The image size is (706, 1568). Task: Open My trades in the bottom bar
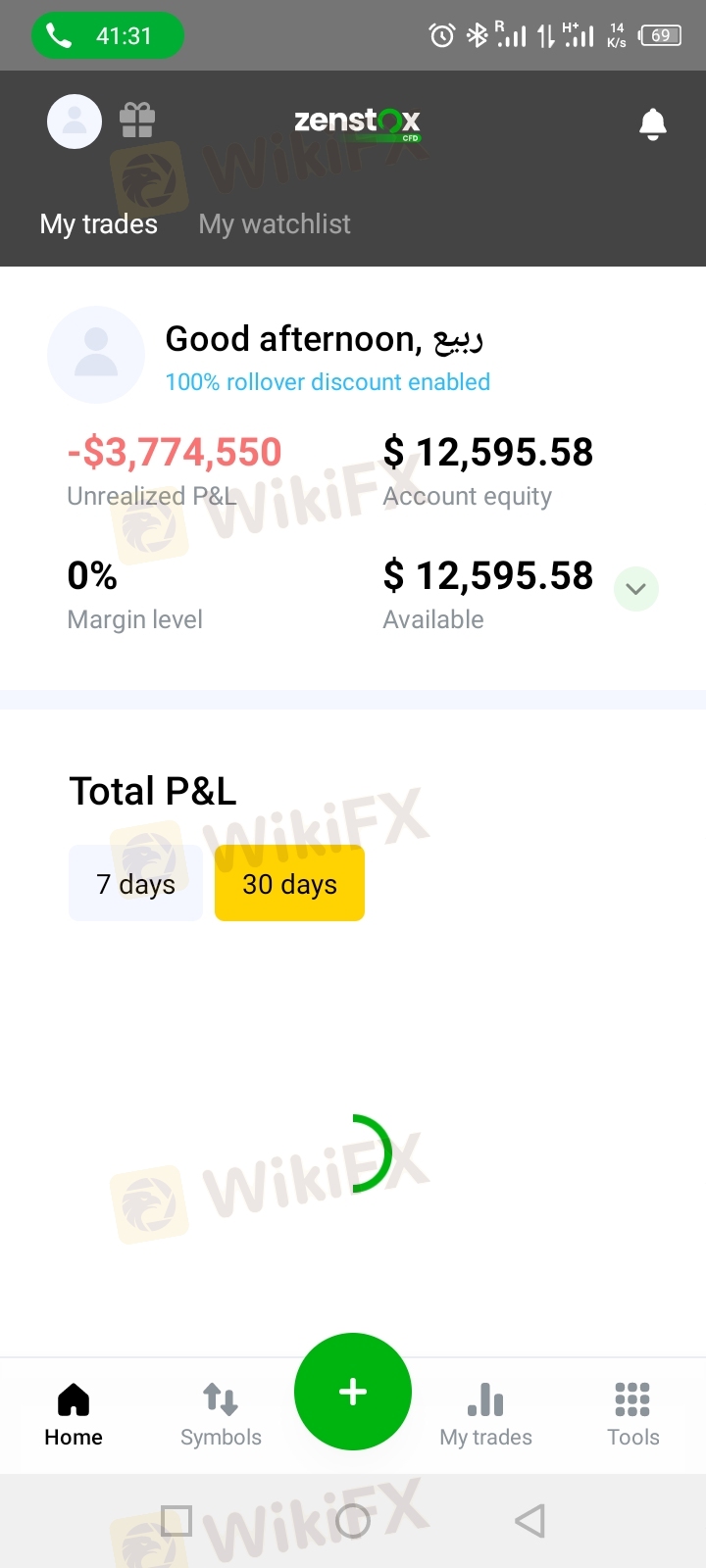point(485,1415)
